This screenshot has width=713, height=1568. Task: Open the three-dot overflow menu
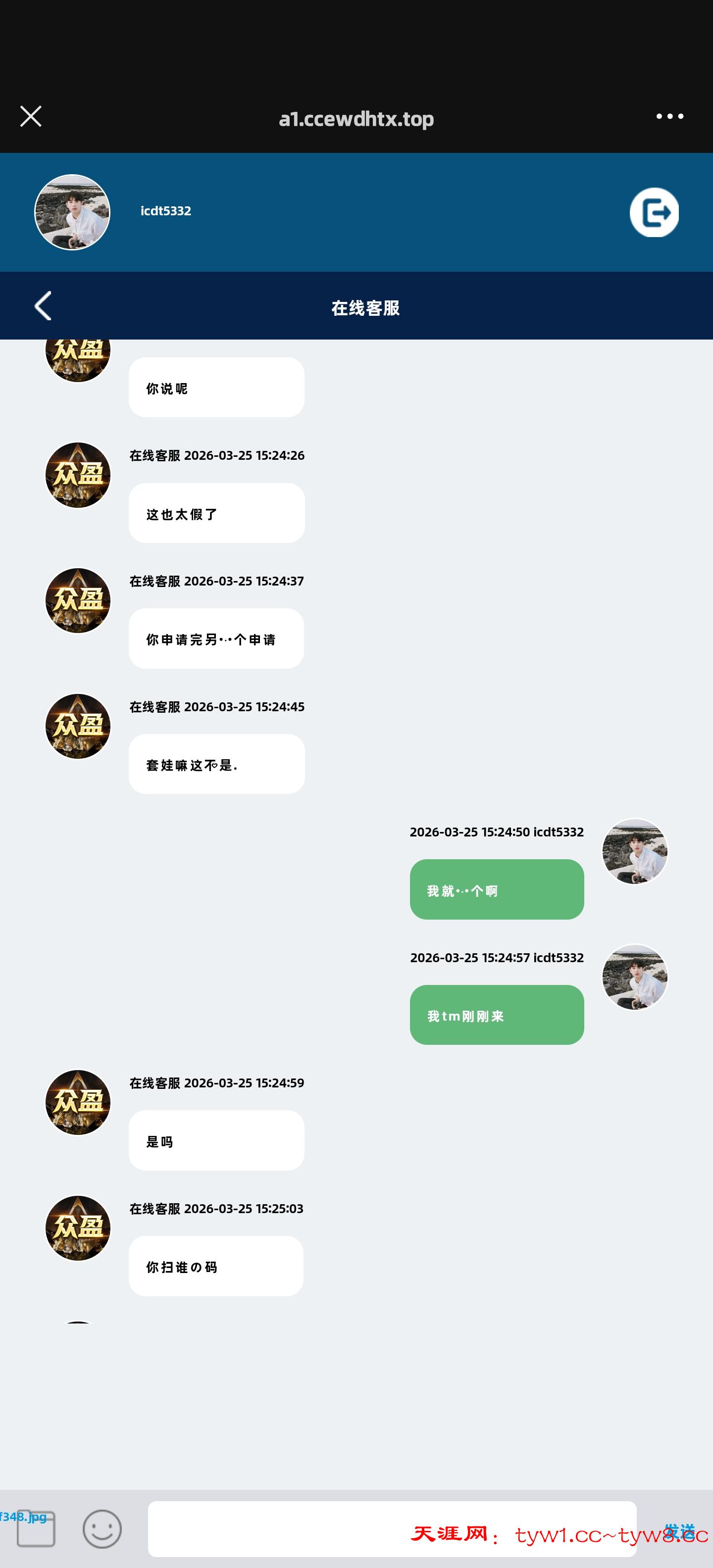(x=669, y=116)
